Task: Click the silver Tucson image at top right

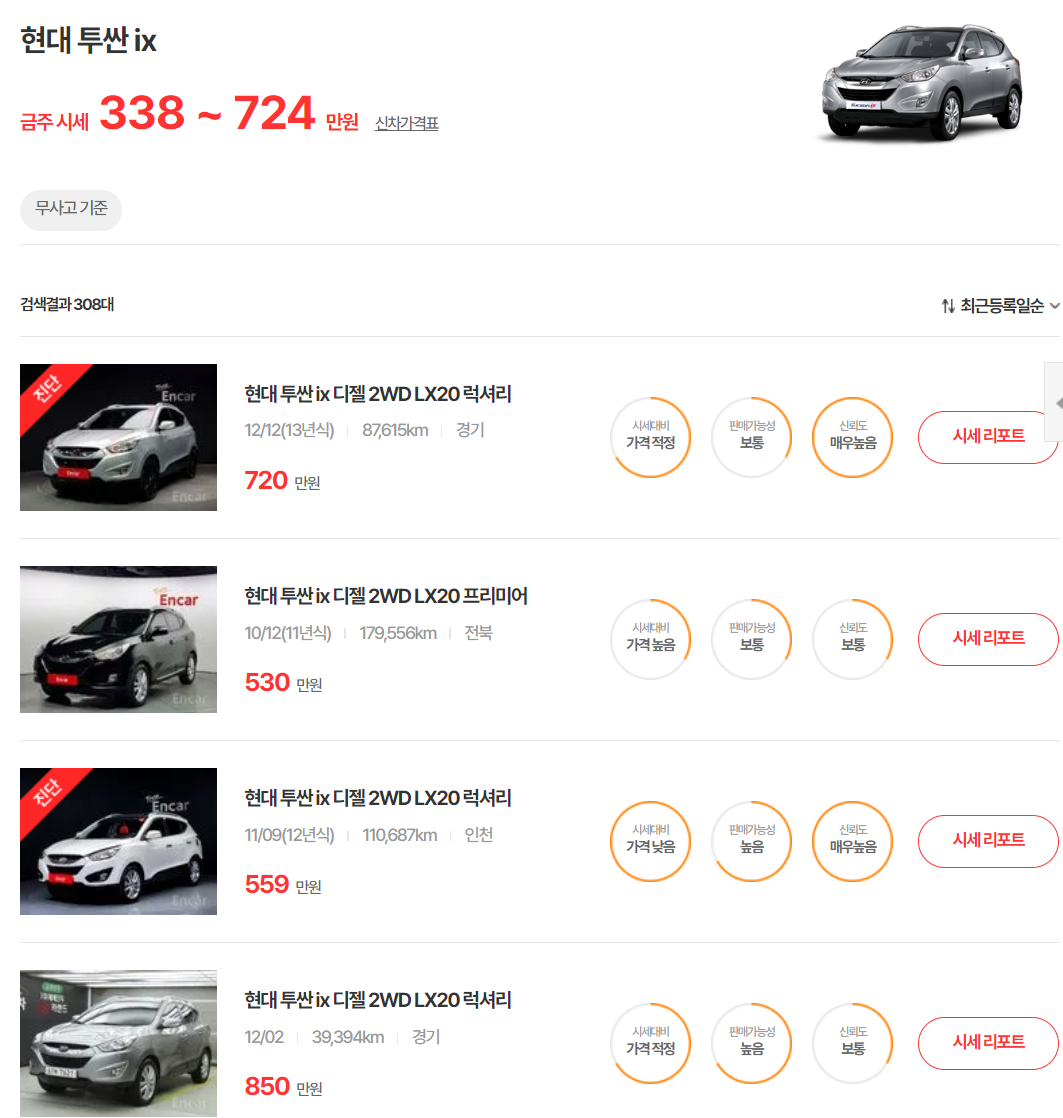Action: point(922,90)
